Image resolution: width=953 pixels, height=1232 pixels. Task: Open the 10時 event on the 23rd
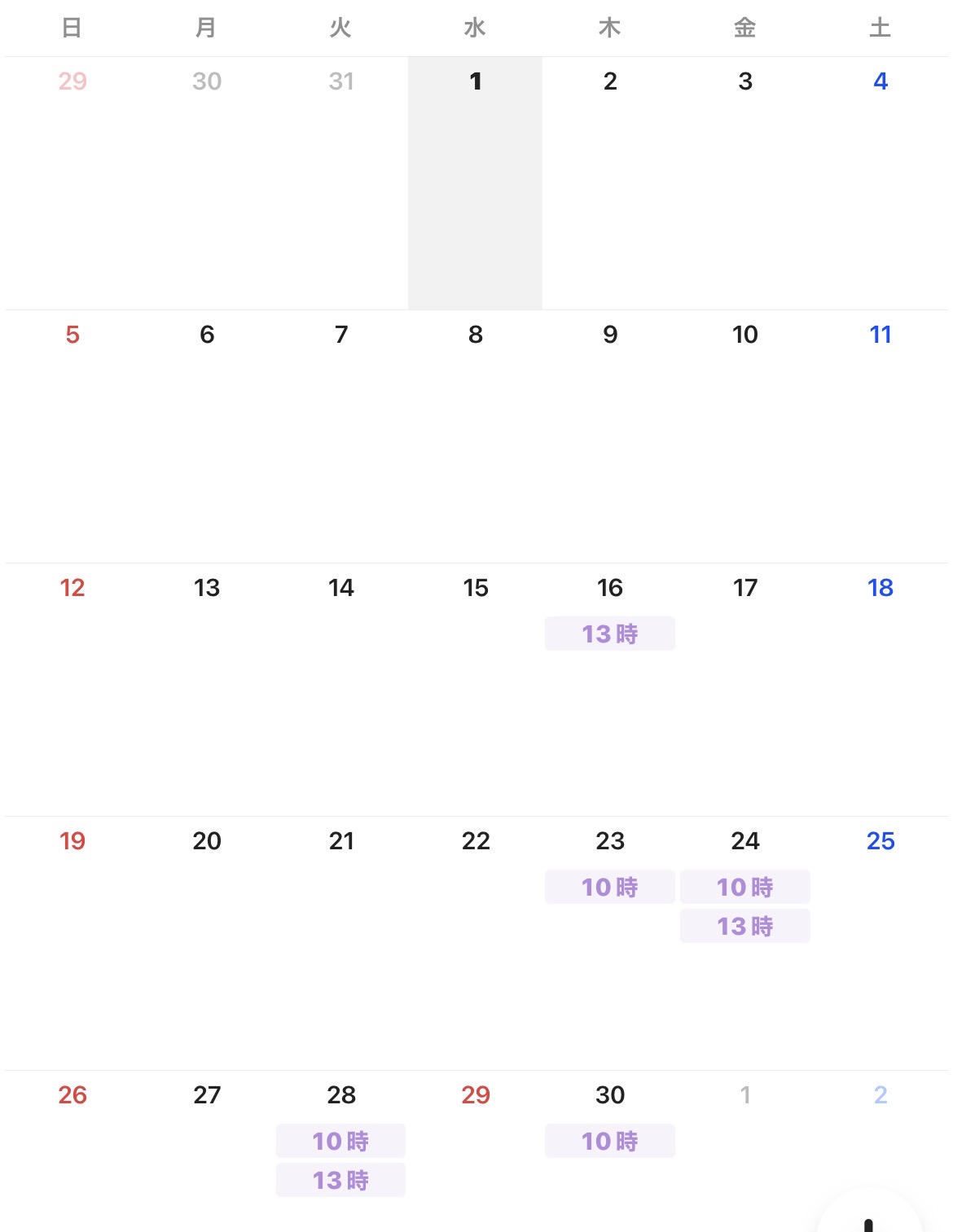tap(609, 887)
